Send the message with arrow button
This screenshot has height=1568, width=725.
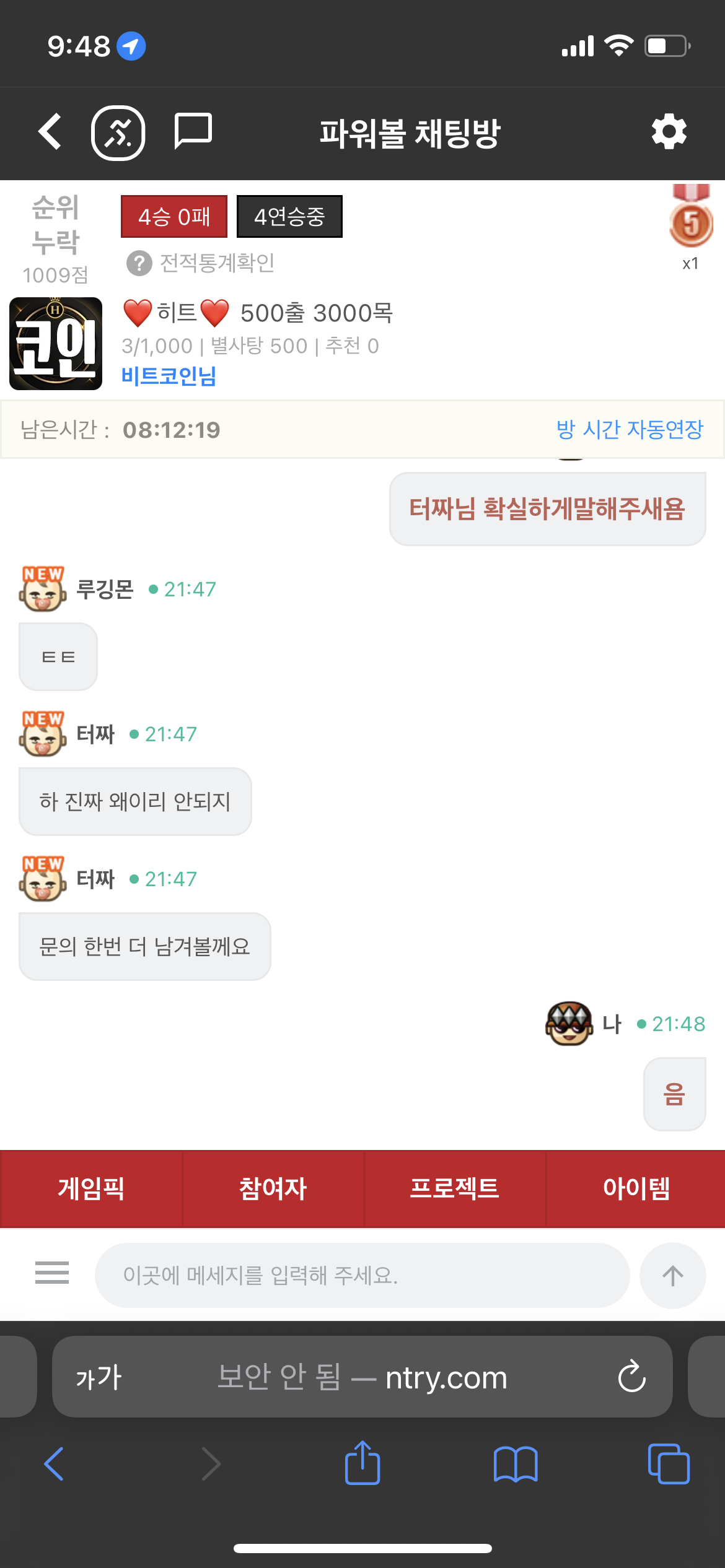click(672, 1275)
